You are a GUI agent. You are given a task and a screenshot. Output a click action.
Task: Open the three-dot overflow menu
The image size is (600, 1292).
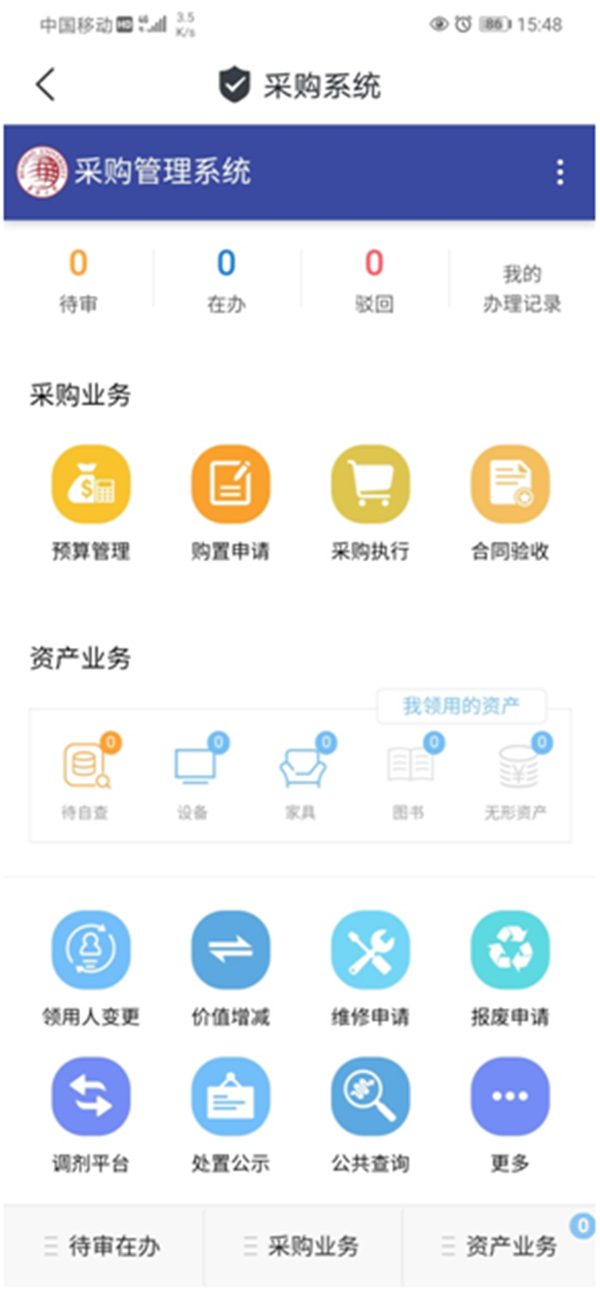pyautogui.click(x=559, y=172)
